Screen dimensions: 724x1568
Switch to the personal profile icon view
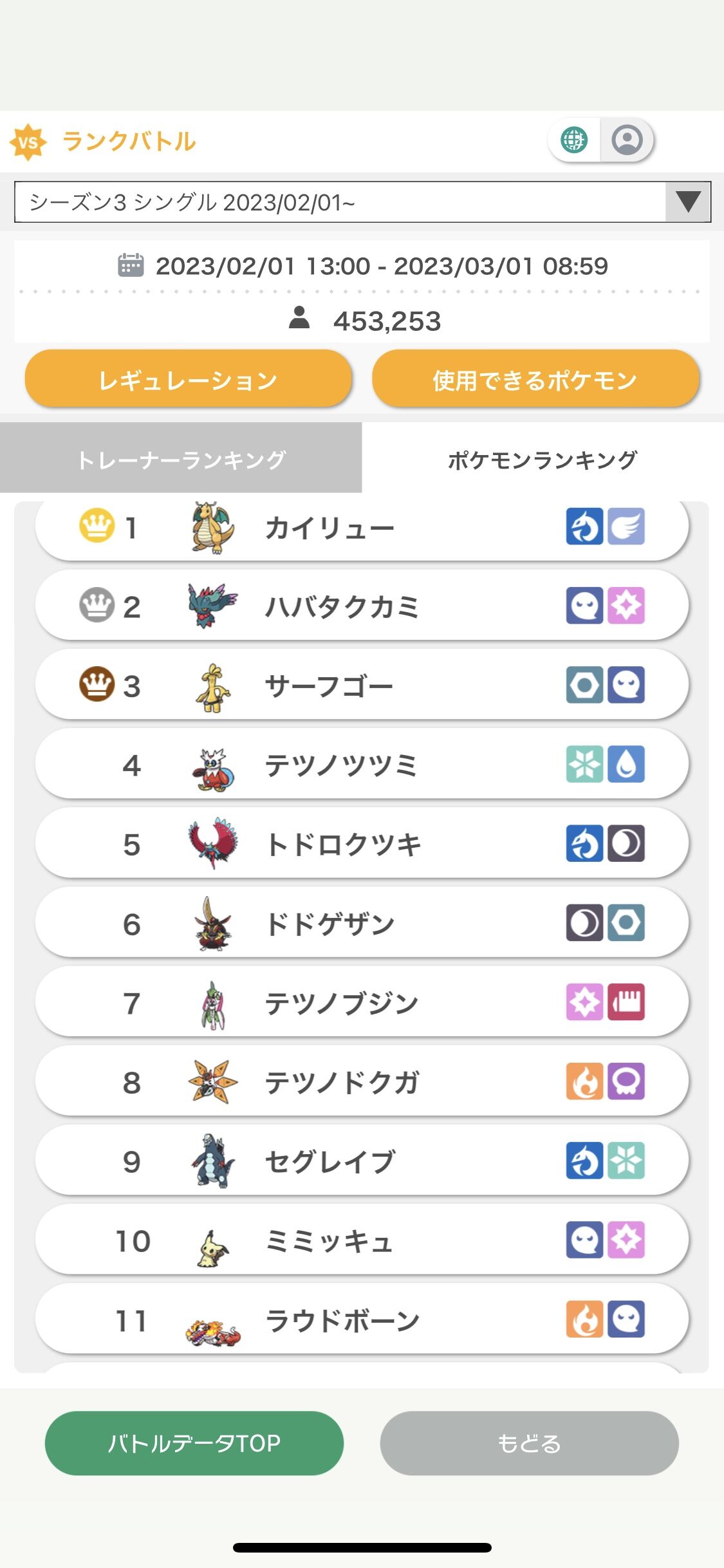pos(627,140)
